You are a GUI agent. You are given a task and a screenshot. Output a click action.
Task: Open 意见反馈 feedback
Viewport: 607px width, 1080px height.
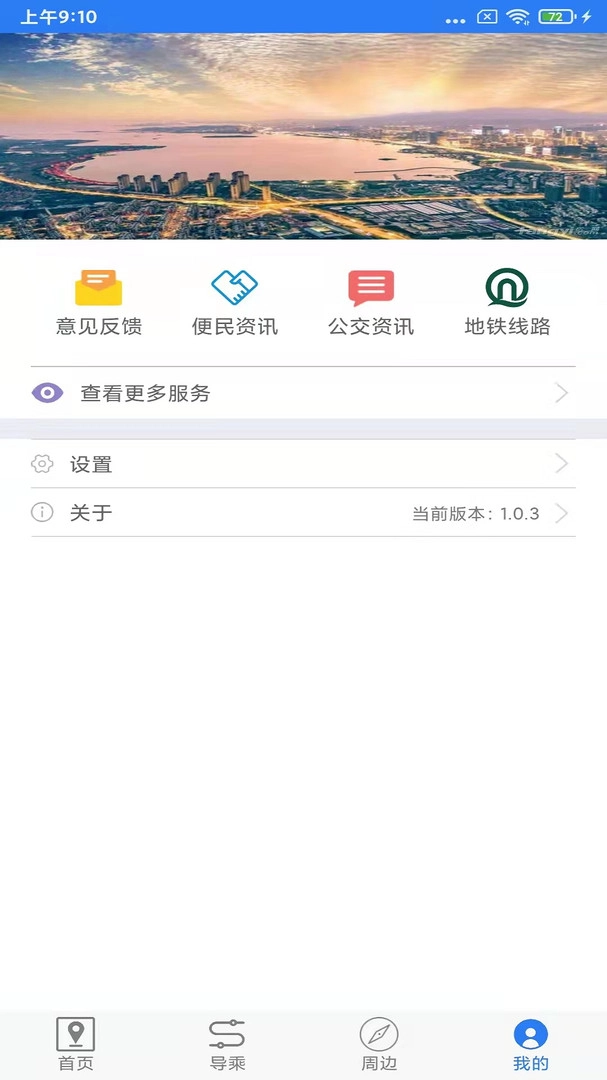coord(98,302)
